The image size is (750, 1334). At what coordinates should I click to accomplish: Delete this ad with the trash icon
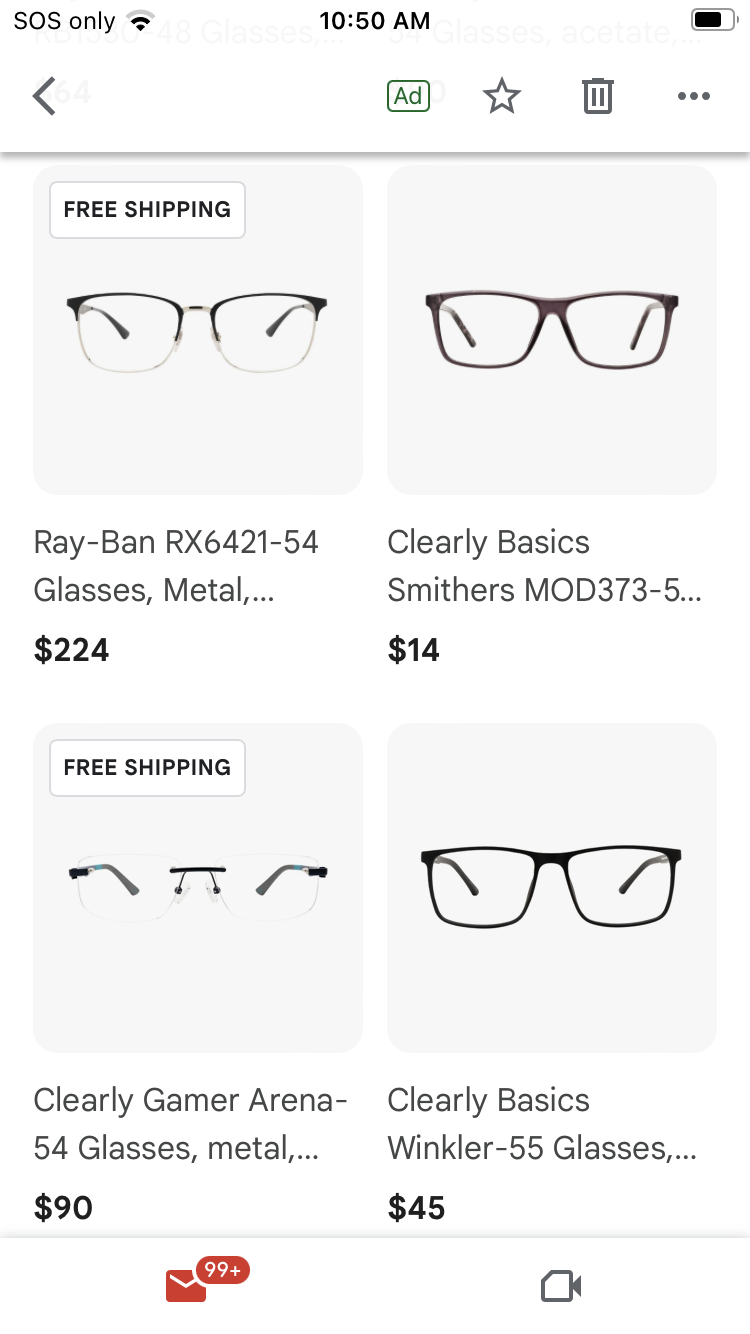click(597, 97)
